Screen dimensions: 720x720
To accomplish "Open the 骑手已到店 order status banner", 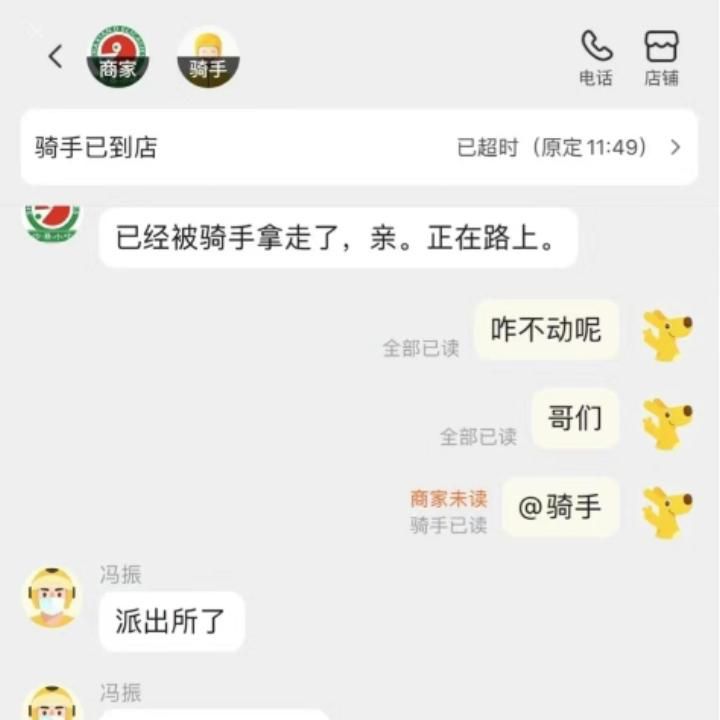I will click(x=359, y=148).
